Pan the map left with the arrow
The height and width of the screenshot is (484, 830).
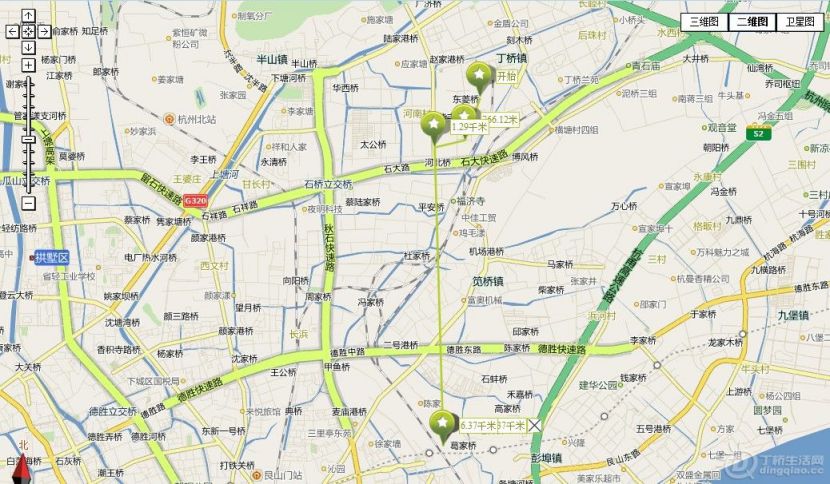click(x=12, y=32)
